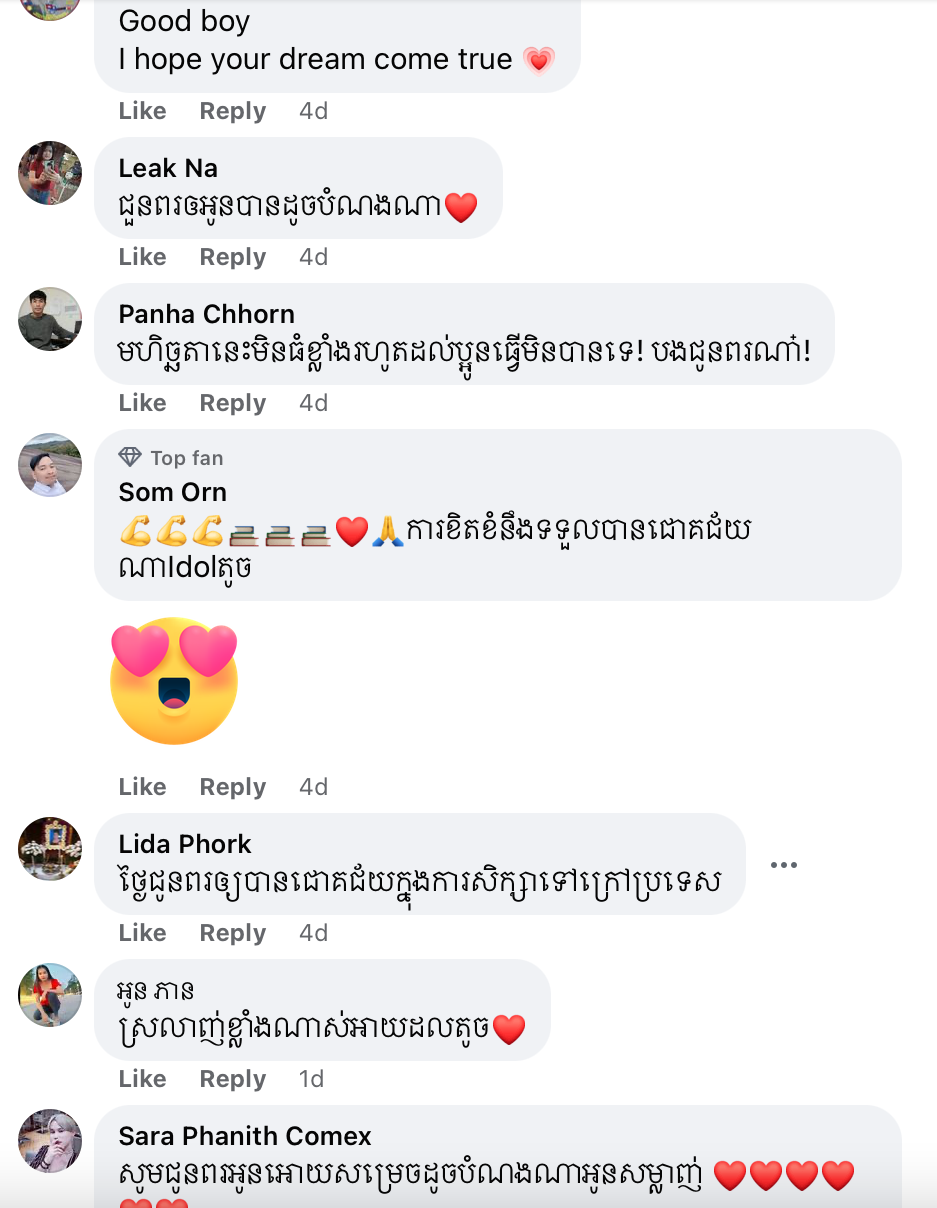This screenshot has height=1208, width=937.
Task: Like the comment posted 1d ago
Action: (142, 1079)
